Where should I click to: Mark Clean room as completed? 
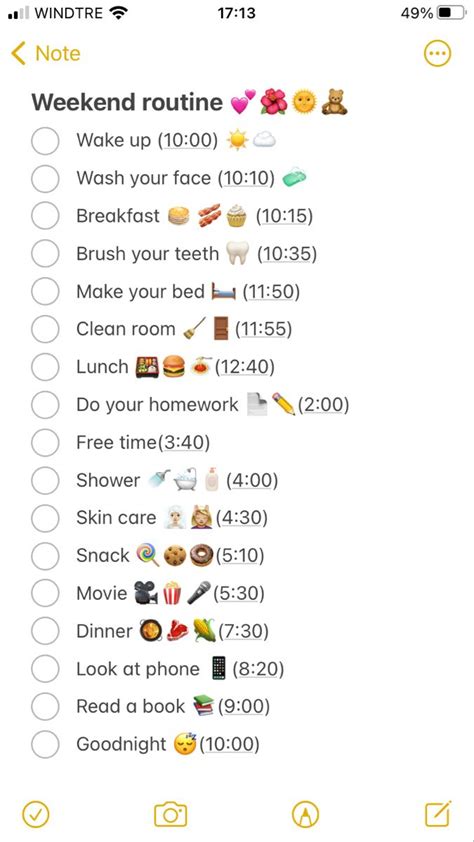(x=45, y=329)
